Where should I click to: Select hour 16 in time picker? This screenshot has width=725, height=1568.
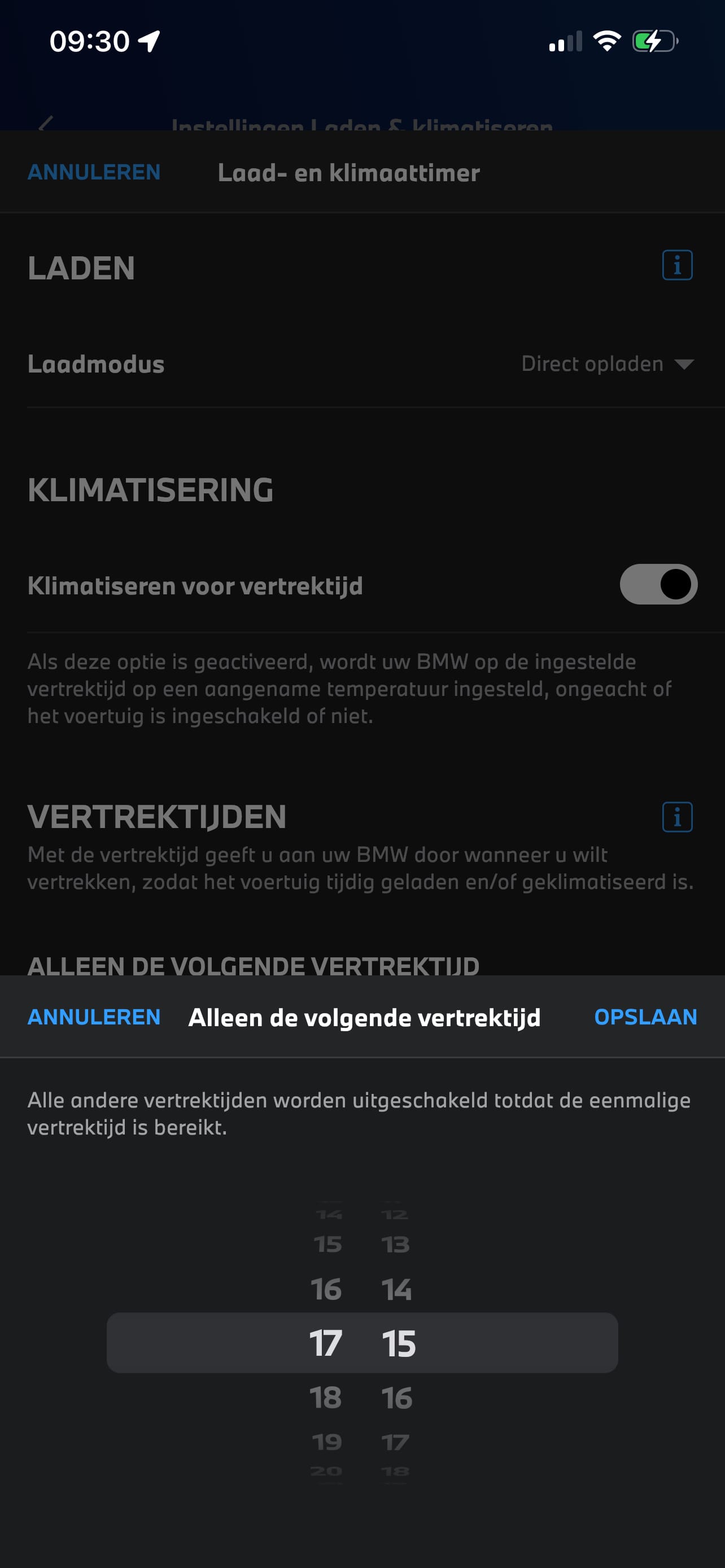(326, 1289)
